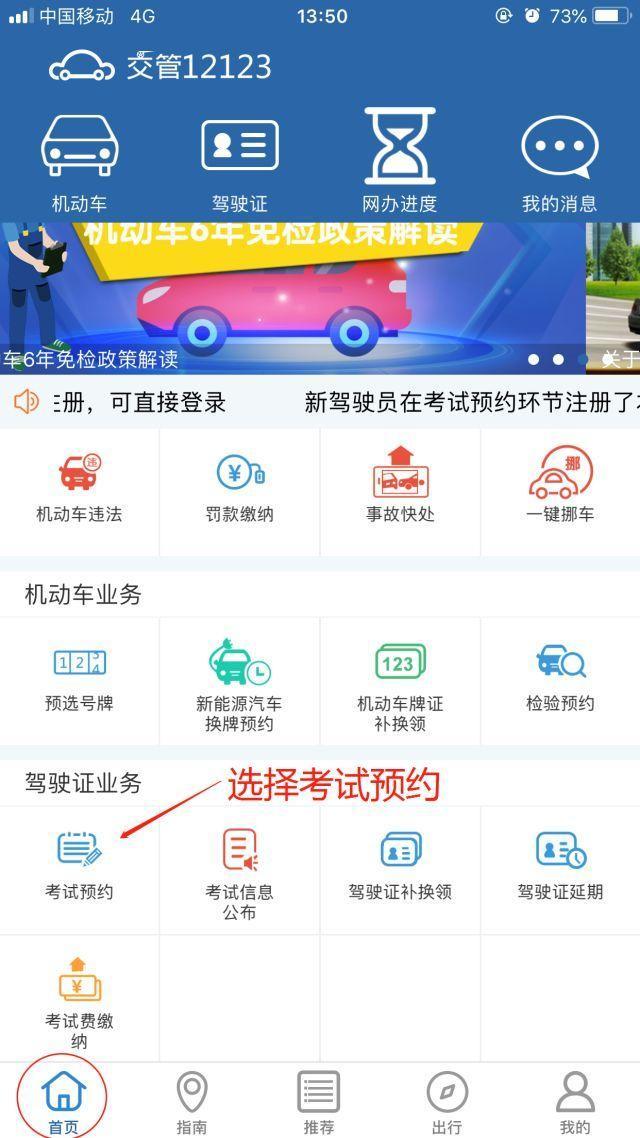The width and height of the screenshot is (640, 1138).
Task: Open 检验预约
Action: (x=560, y=680)
